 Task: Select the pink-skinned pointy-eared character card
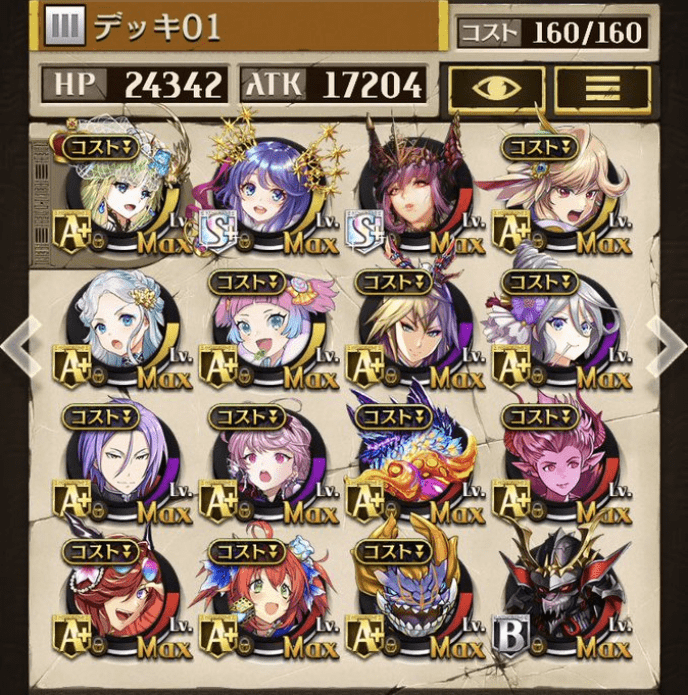coord(557,462)
